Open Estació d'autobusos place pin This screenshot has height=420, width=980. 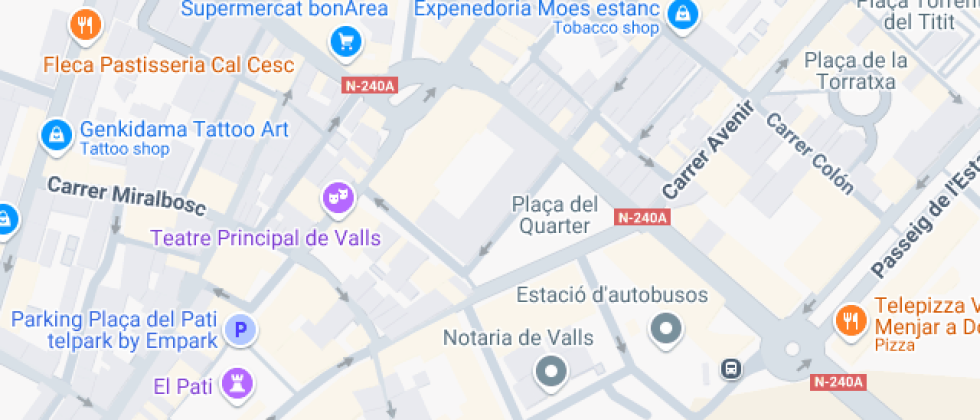click(665, 327)
